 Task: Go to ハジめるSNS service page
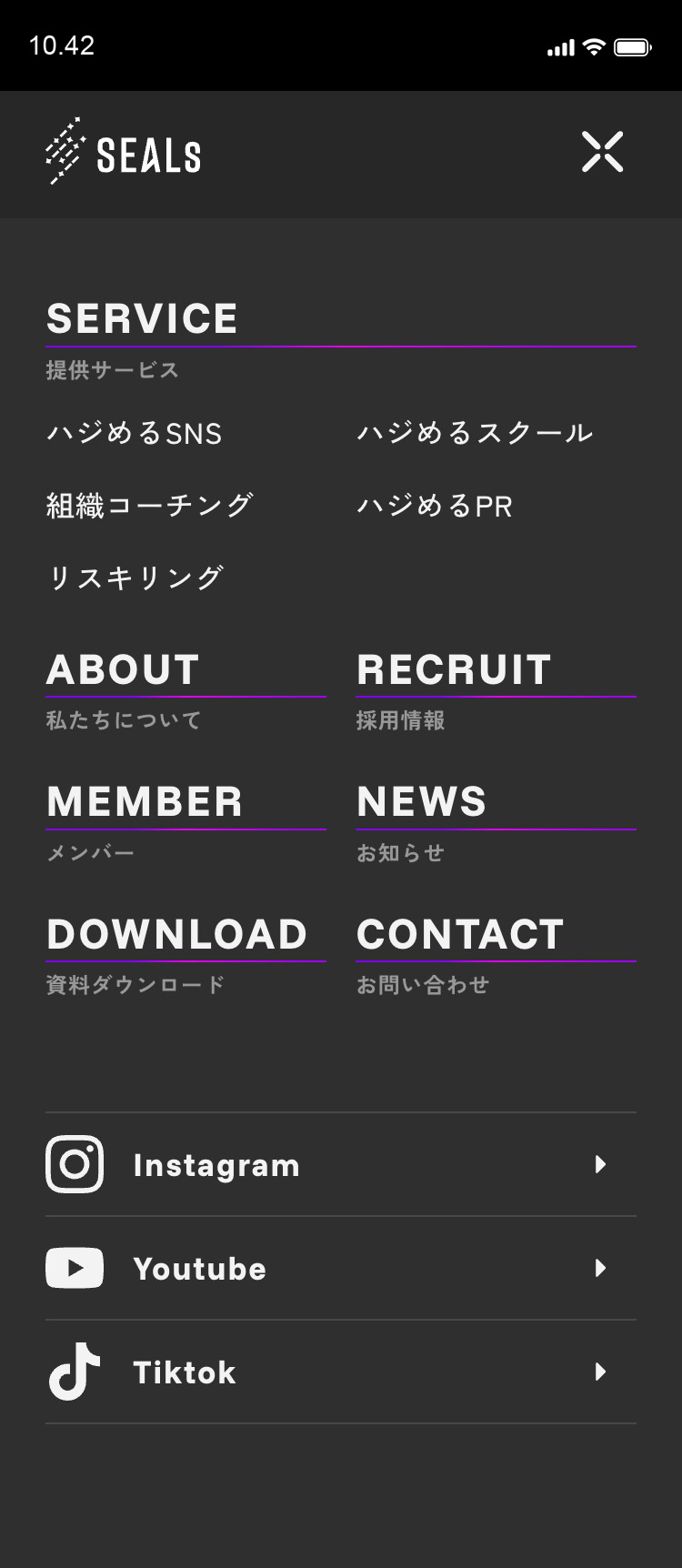click(x=135, y=433)
